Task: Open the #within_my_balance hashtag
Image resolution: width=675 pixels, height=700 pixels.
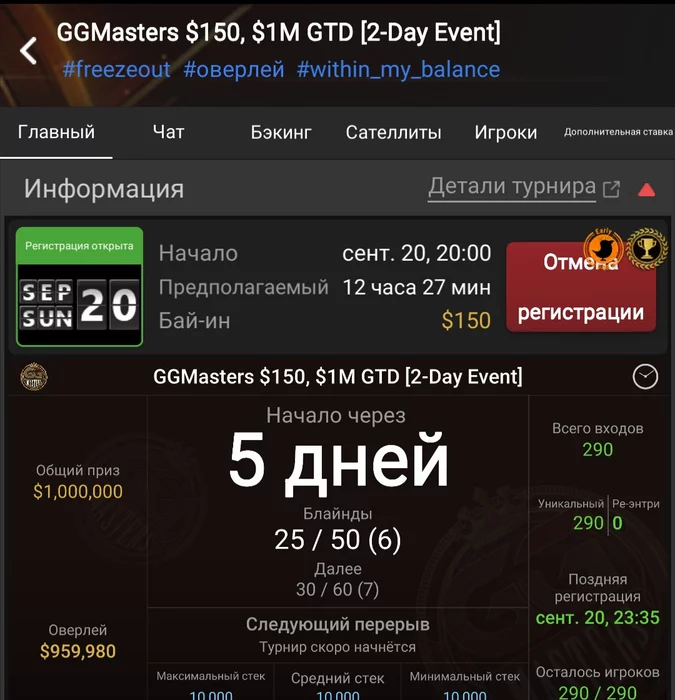Action: click(x=398, y=70)
